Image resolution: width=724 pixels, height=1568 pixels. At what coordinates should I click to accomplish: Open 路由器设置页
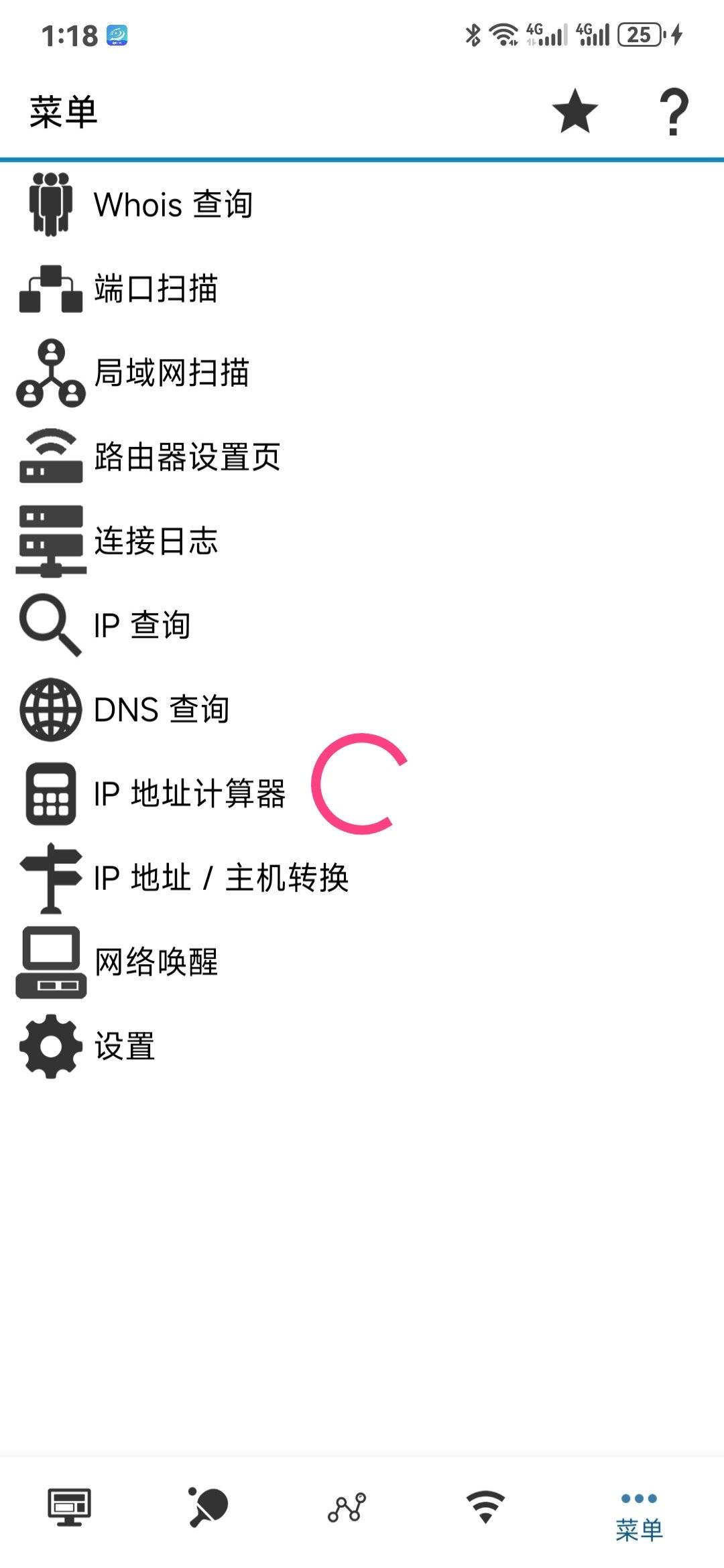coord(186,457)
